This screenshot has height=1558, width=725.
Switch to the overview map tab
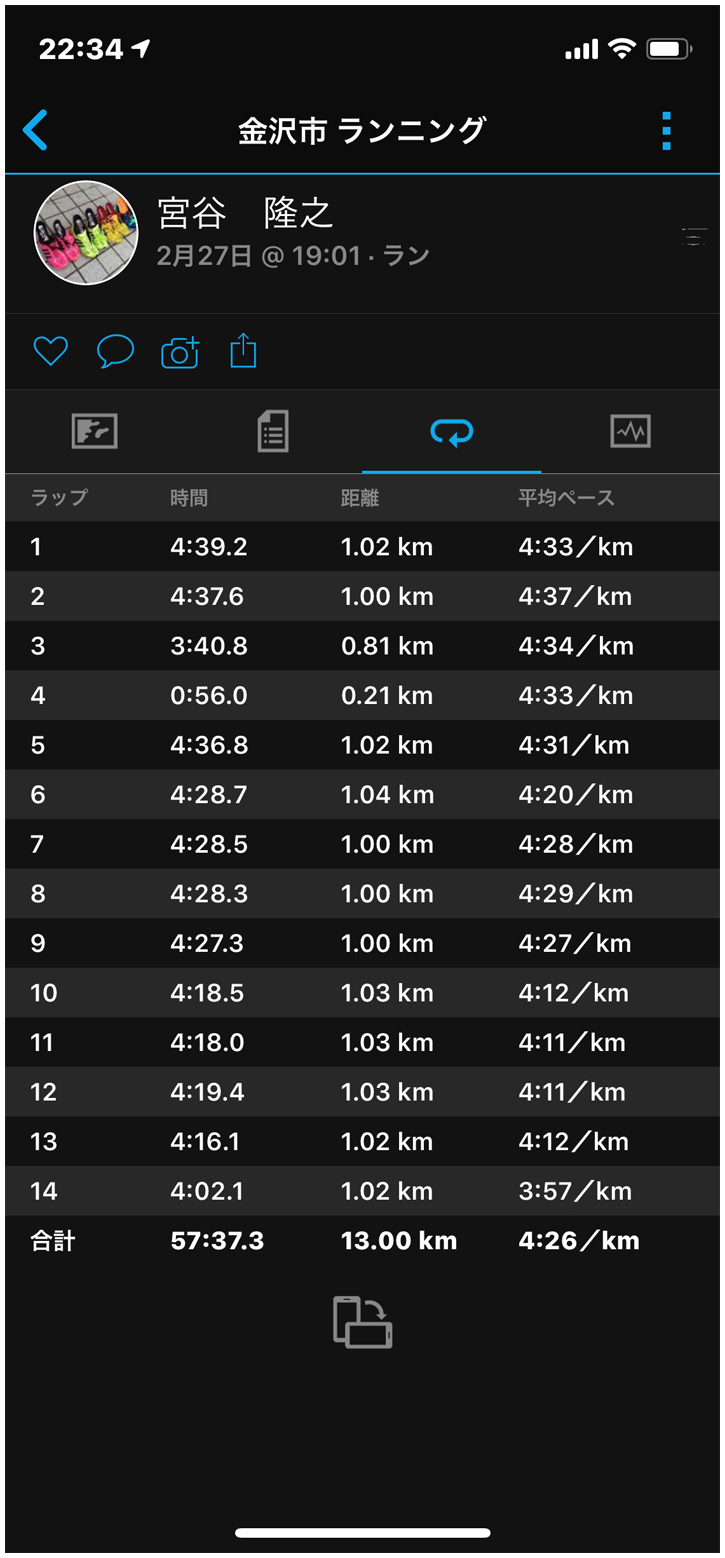[x=95, y=432]
